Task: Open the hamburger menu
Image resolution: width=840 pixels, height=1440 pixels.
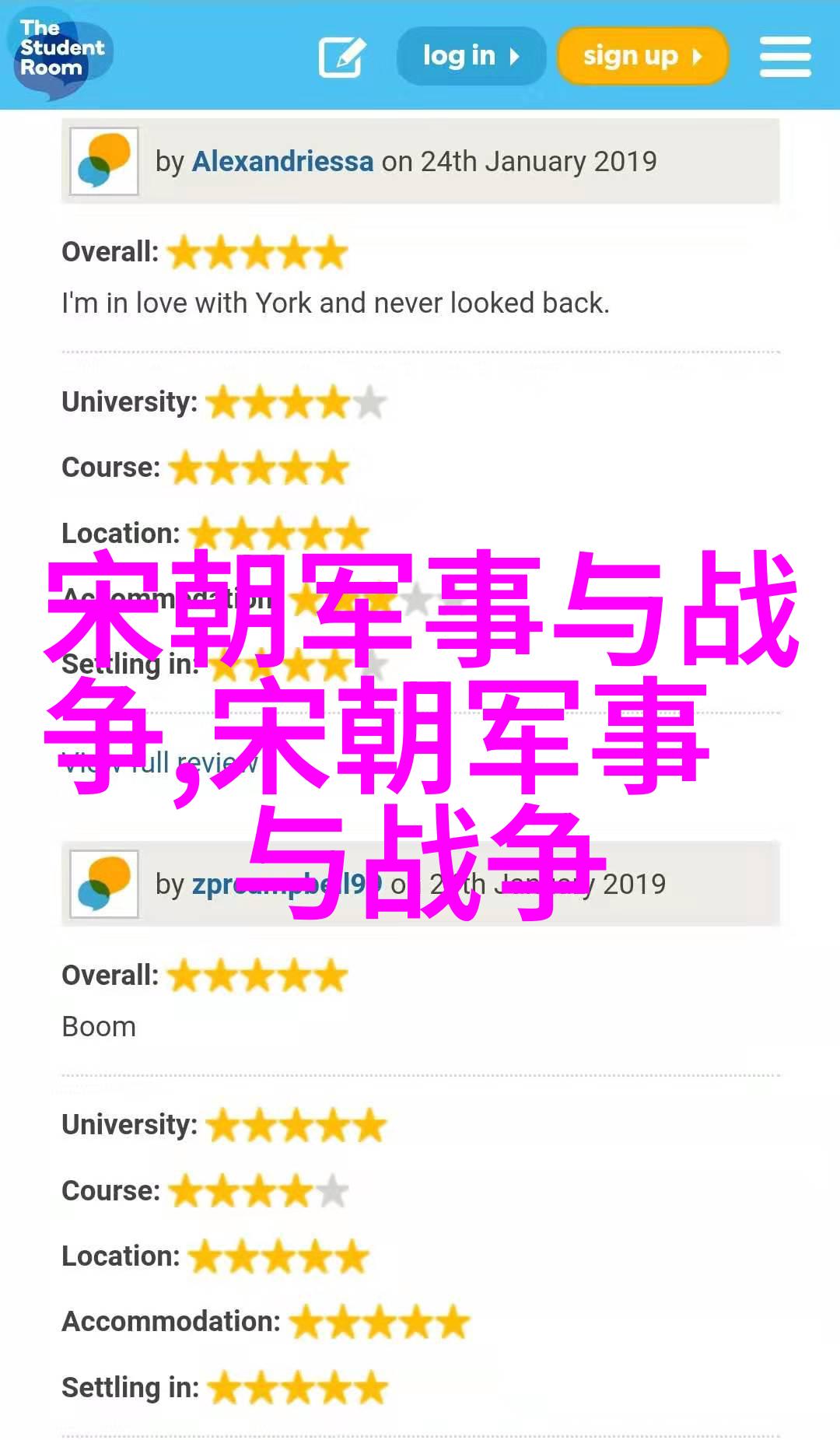Action: [x=785, y=57]
